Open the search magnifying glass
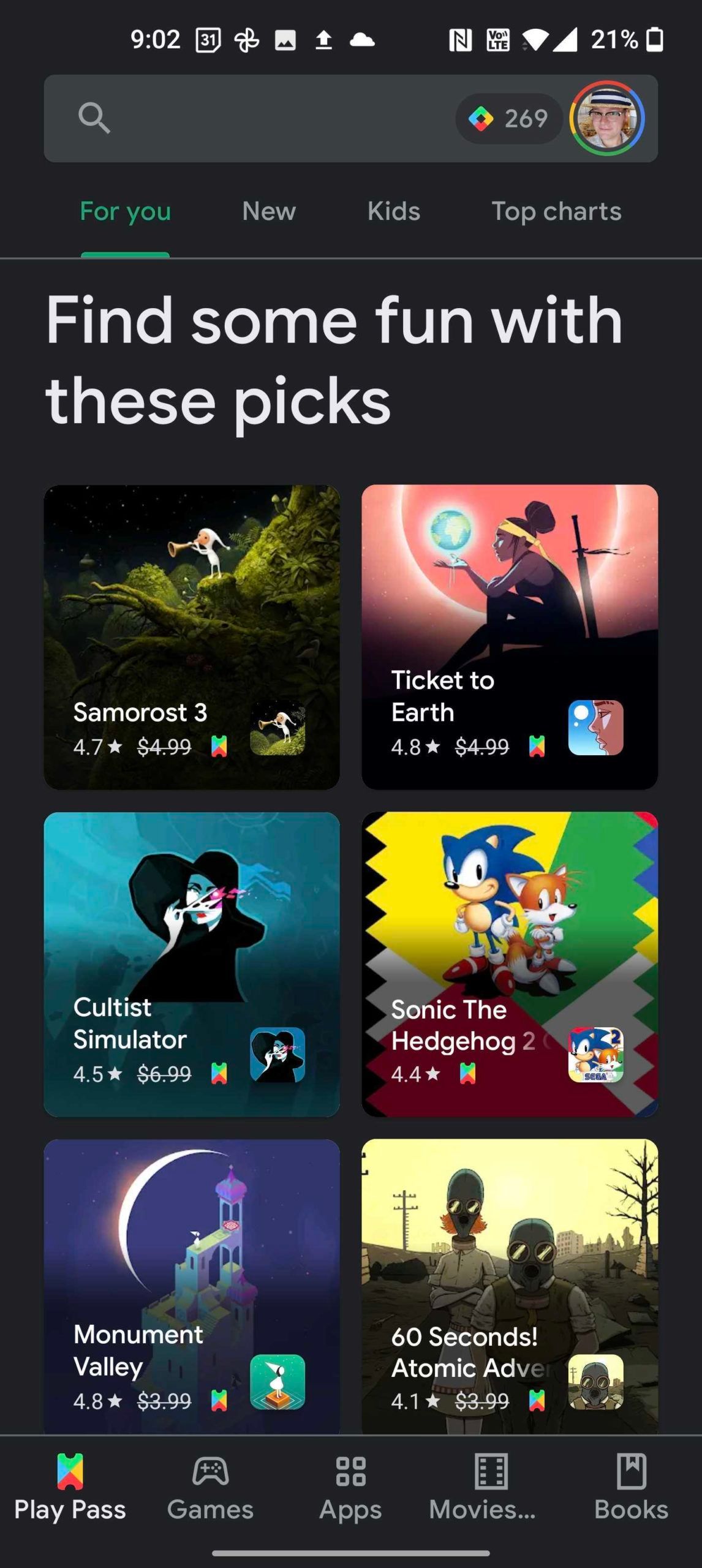 (93, 118)
